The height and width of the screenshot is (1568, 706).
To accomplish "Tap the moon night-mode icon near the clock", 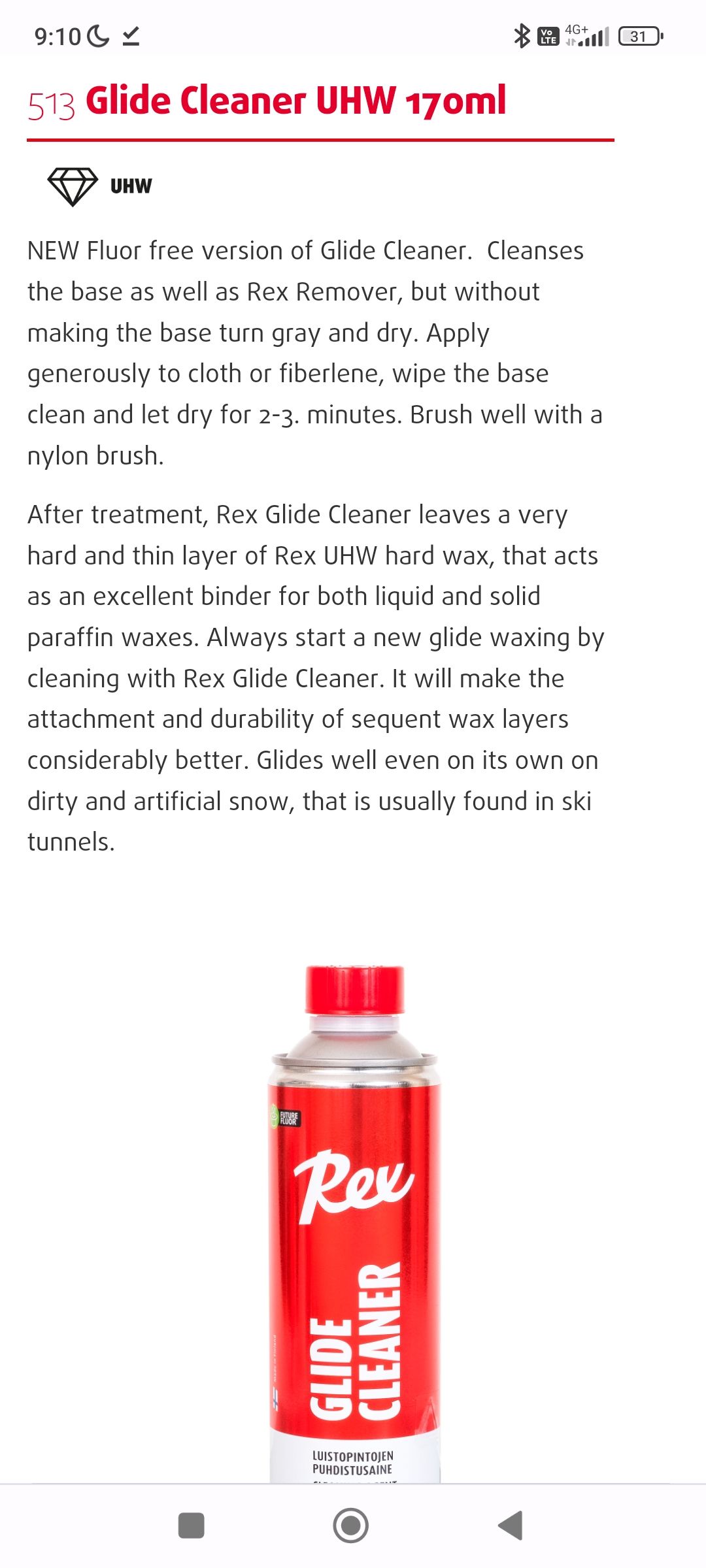I will 97,36.
